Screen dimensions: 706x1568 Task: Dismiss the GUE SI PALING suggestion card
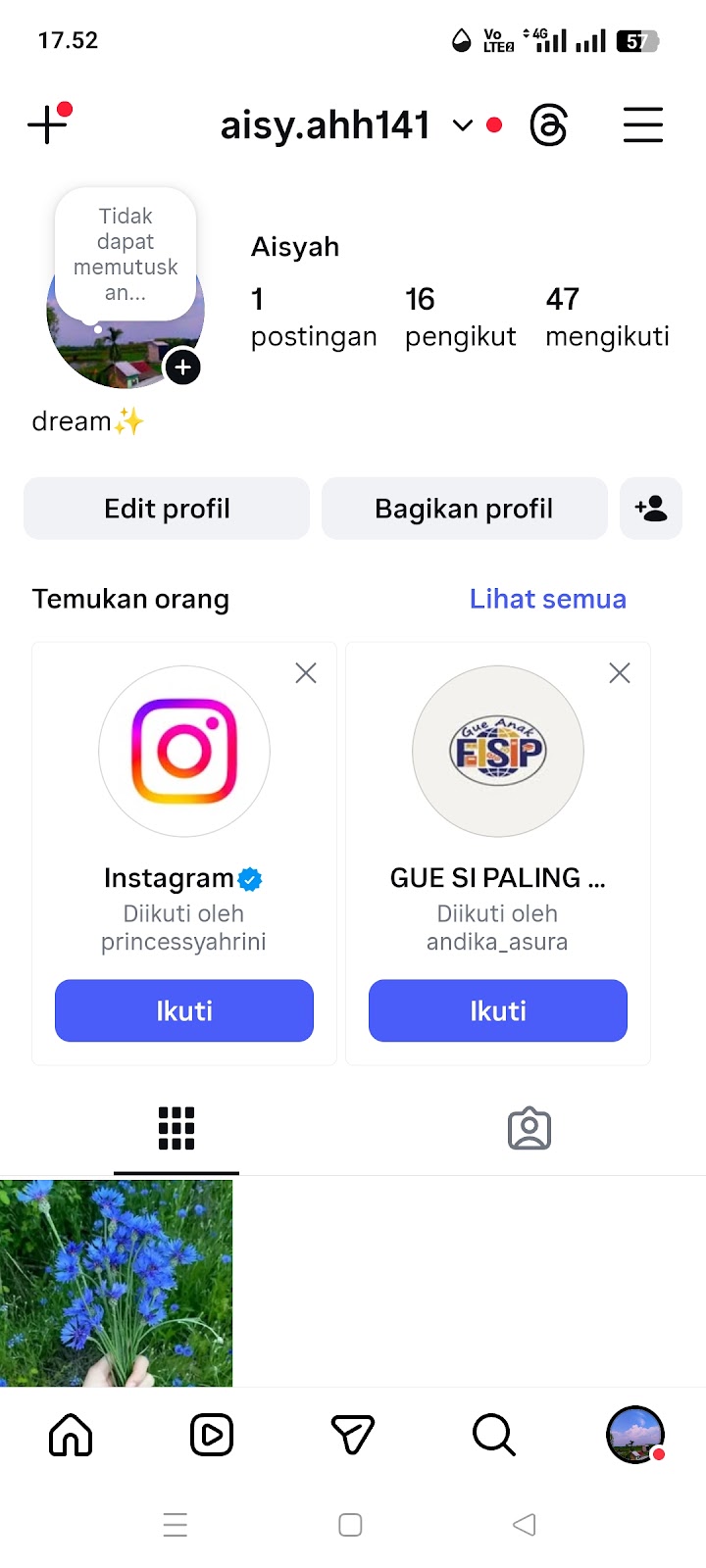tap(620, 673)
